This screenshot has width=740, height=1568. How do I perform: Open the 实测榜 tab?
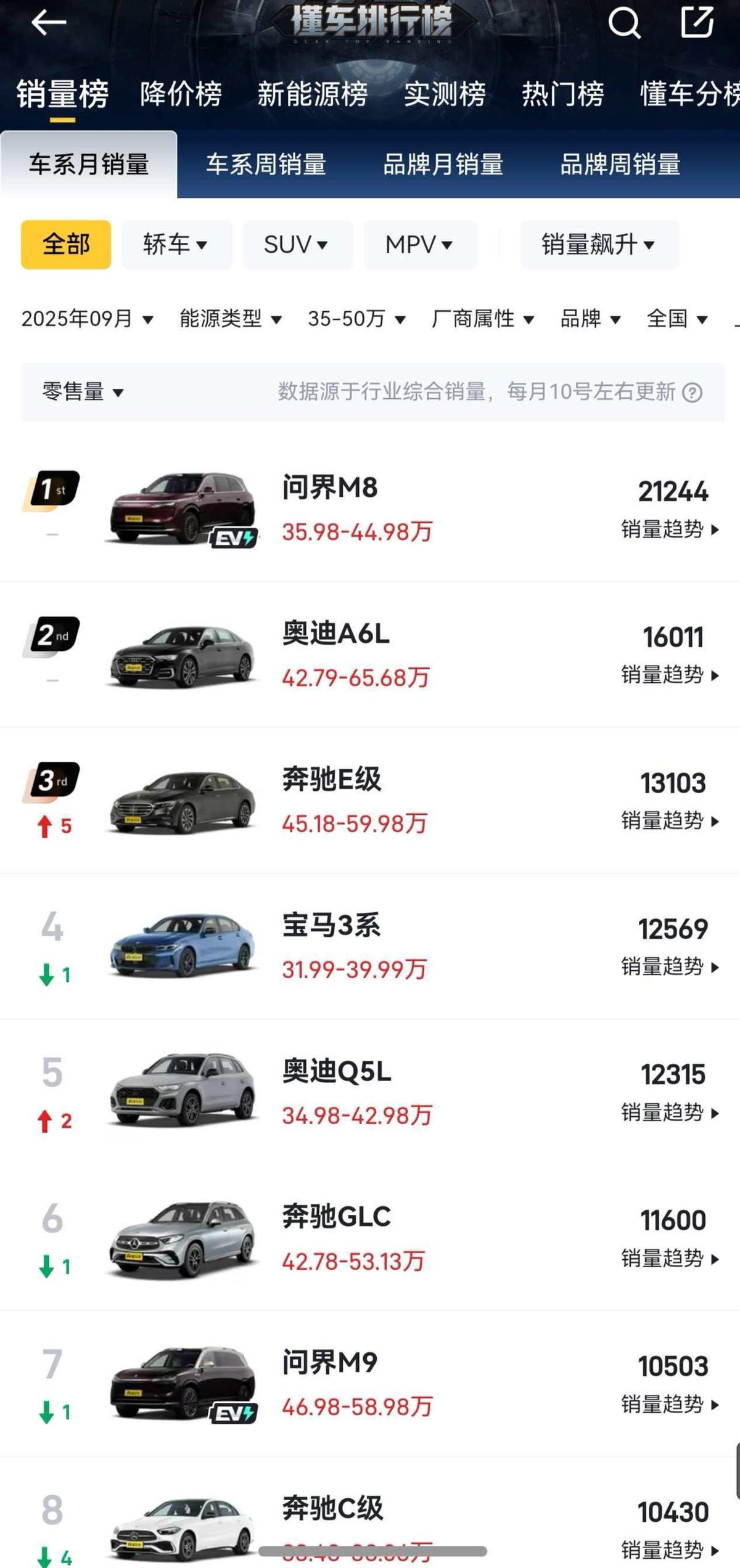point(445,94)
